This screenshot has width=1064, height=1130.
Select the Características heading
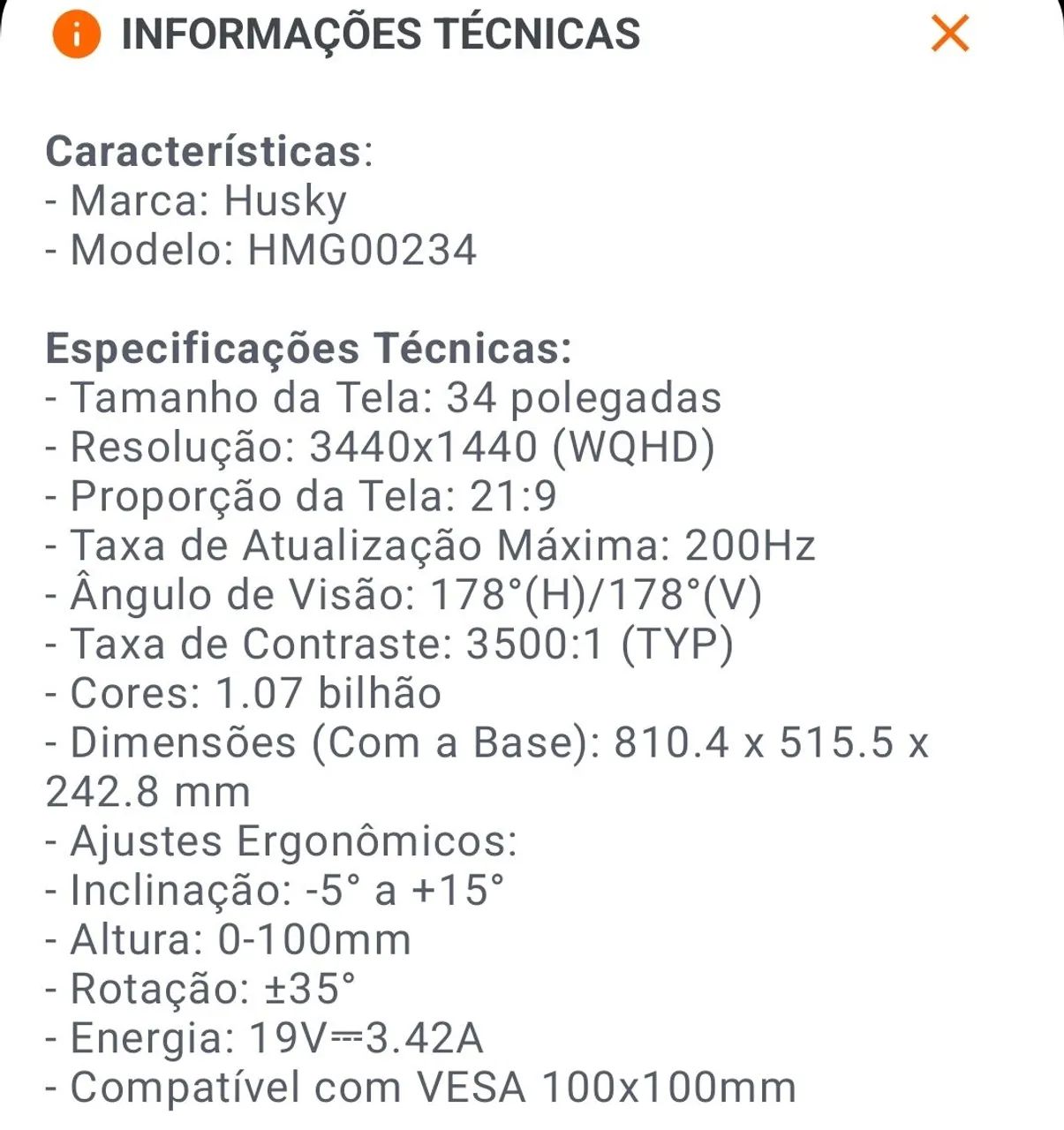[x=208, y=152]
